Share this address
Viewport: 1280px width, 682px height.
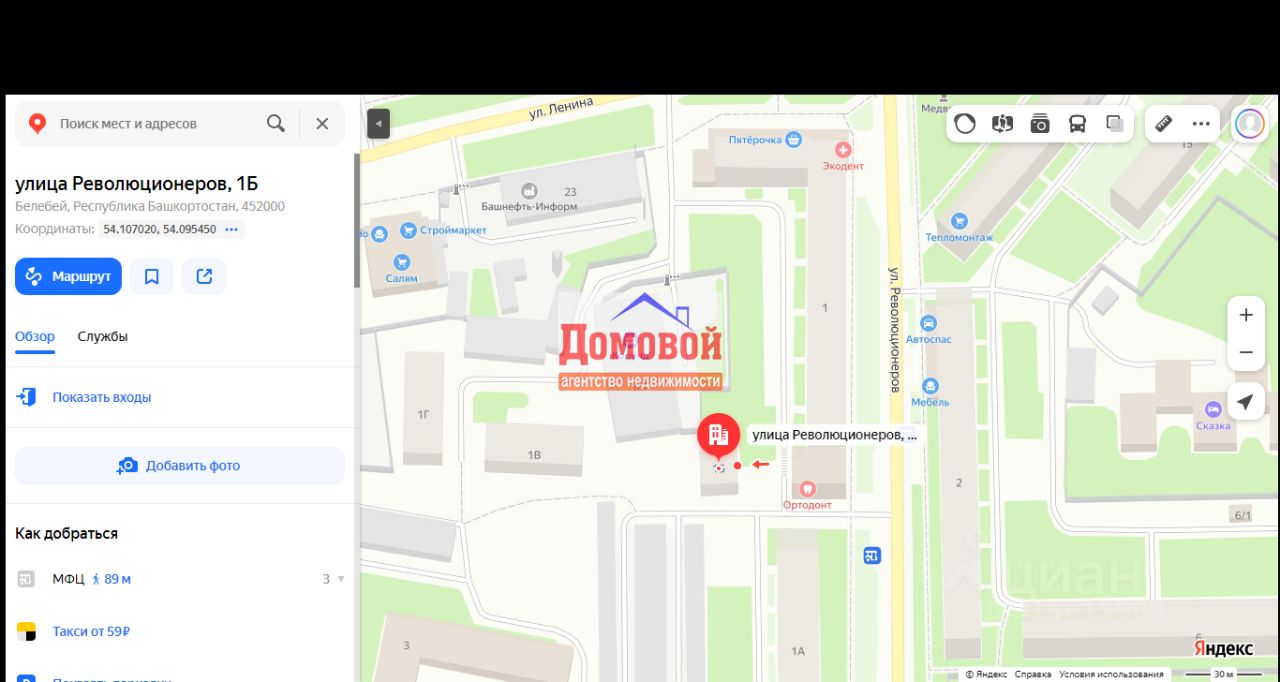click(x=204, y=276)
